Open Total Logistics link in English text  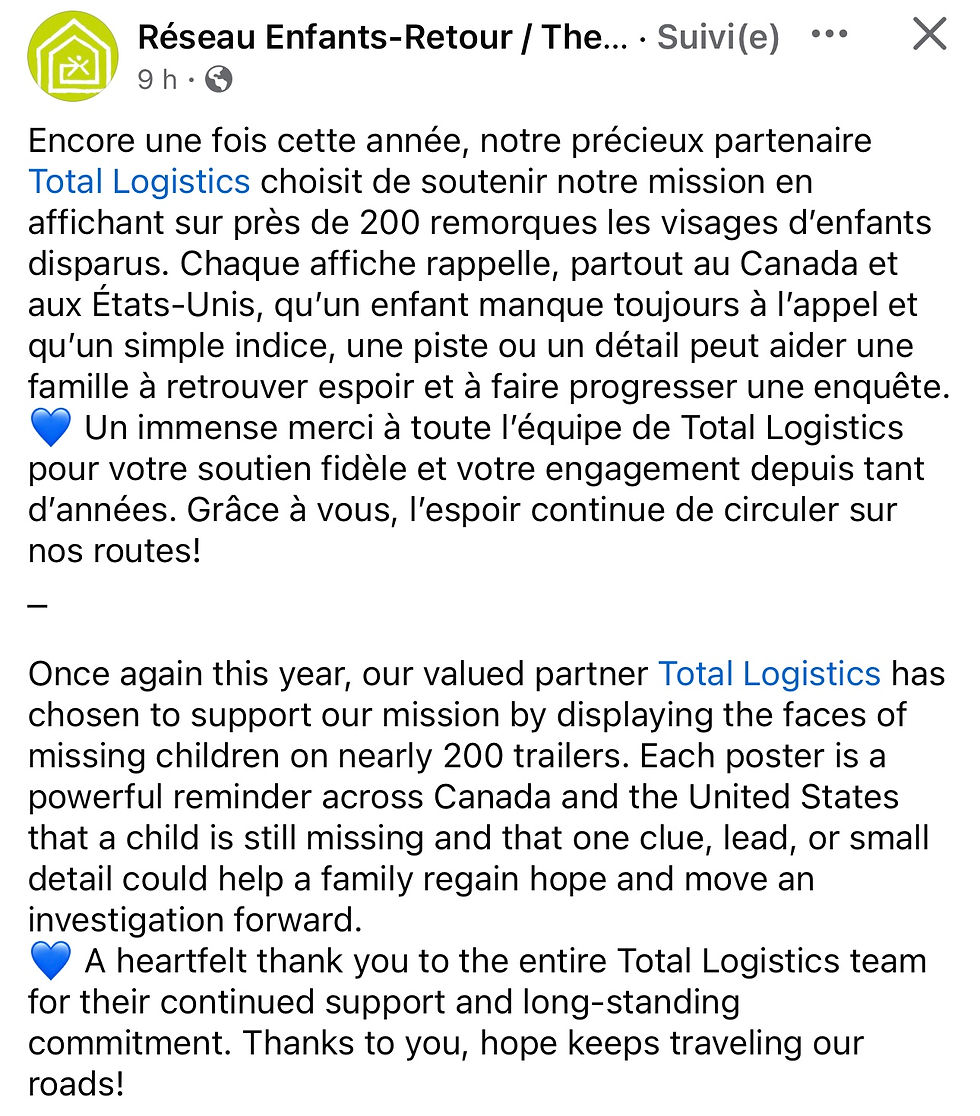[769, 674]
